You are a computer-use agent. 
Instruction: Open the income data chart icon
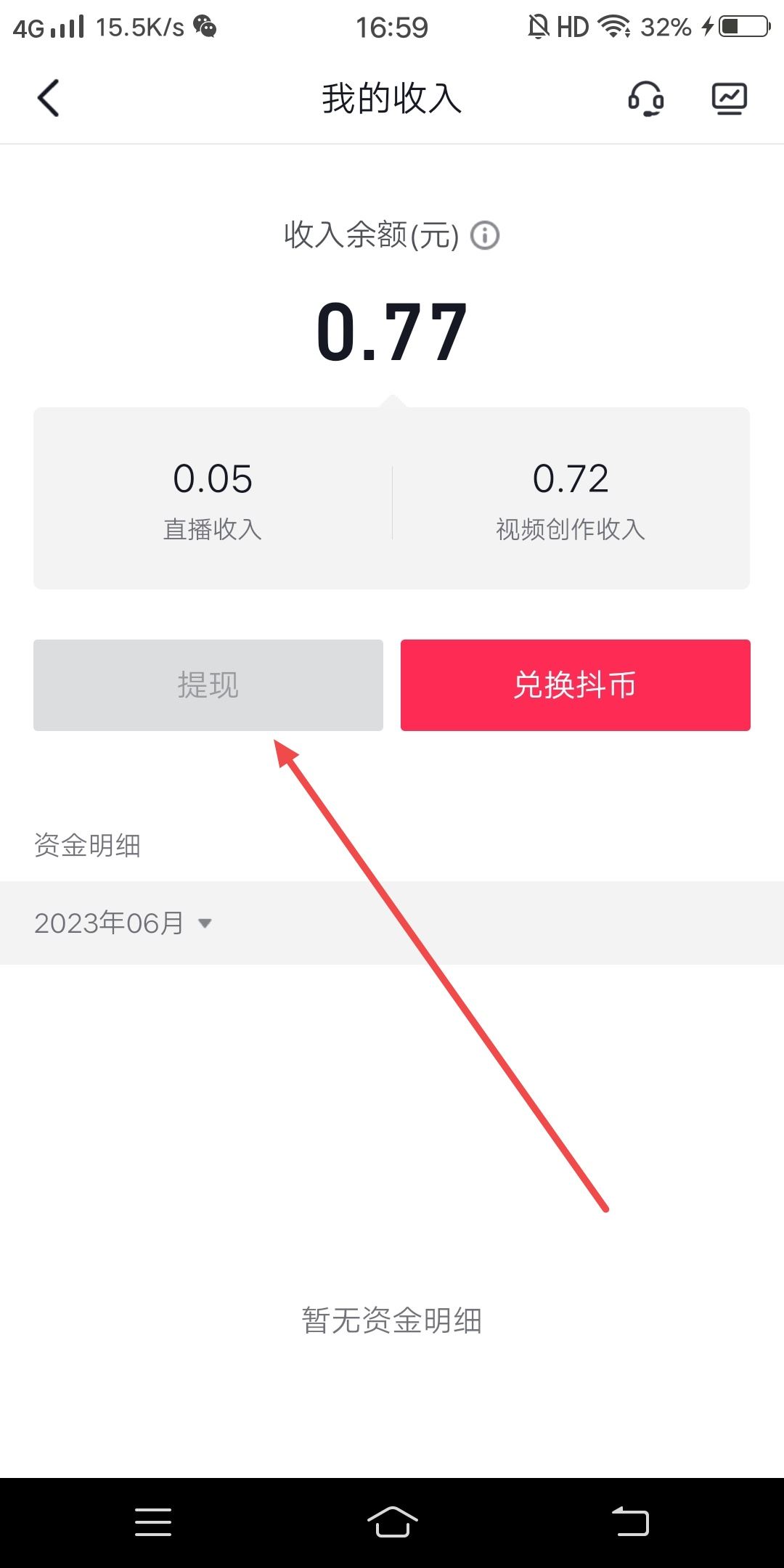point(729,97)
